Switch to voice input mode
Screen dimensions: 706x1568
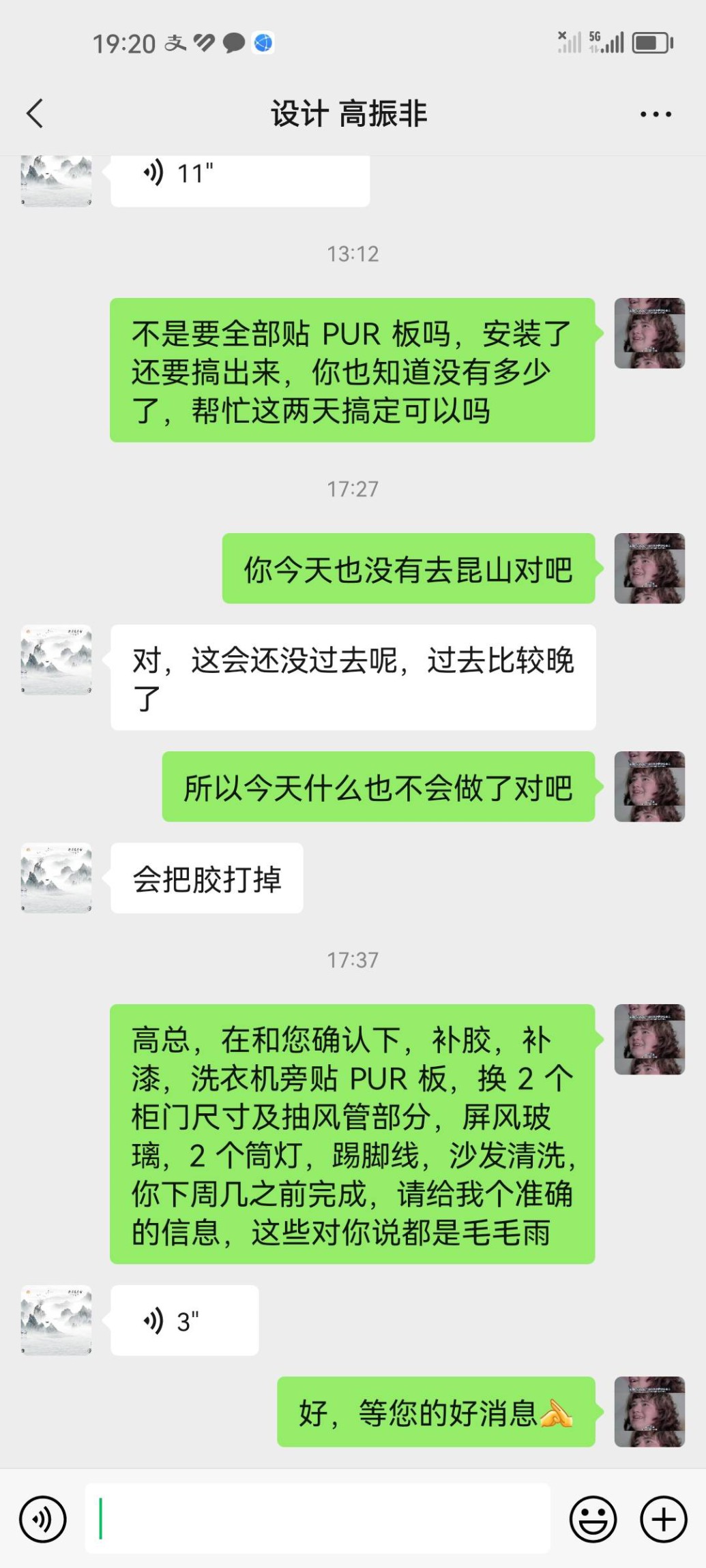click(x=43, y=1519)
